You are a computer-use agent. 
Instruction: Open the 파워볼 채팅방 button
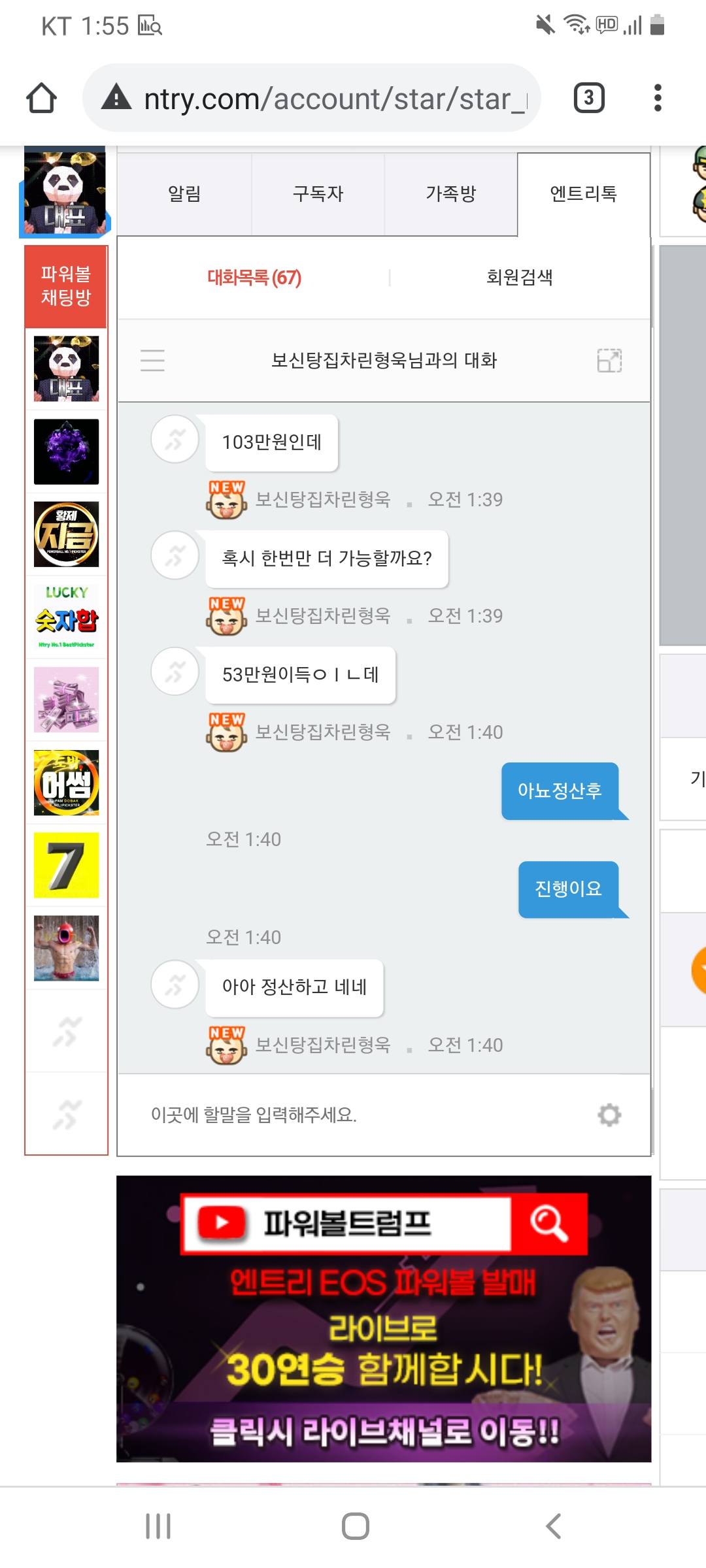[66, 286]
